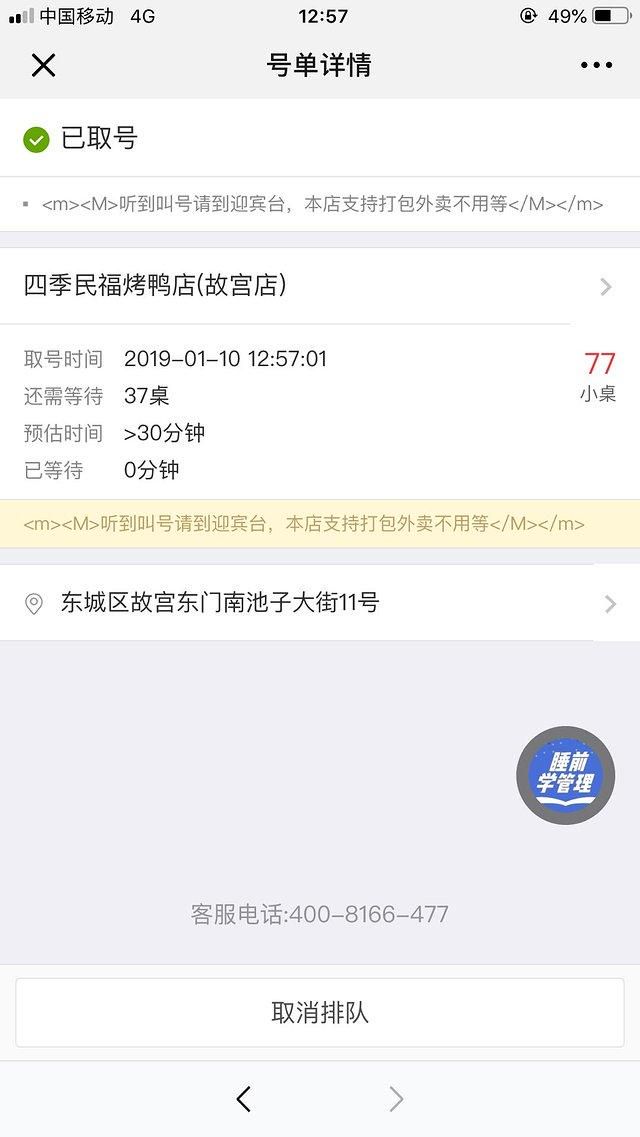Close the 号单详情 page
The height and width of the screenshot is (1137, 640).
(x=43, y=65)
